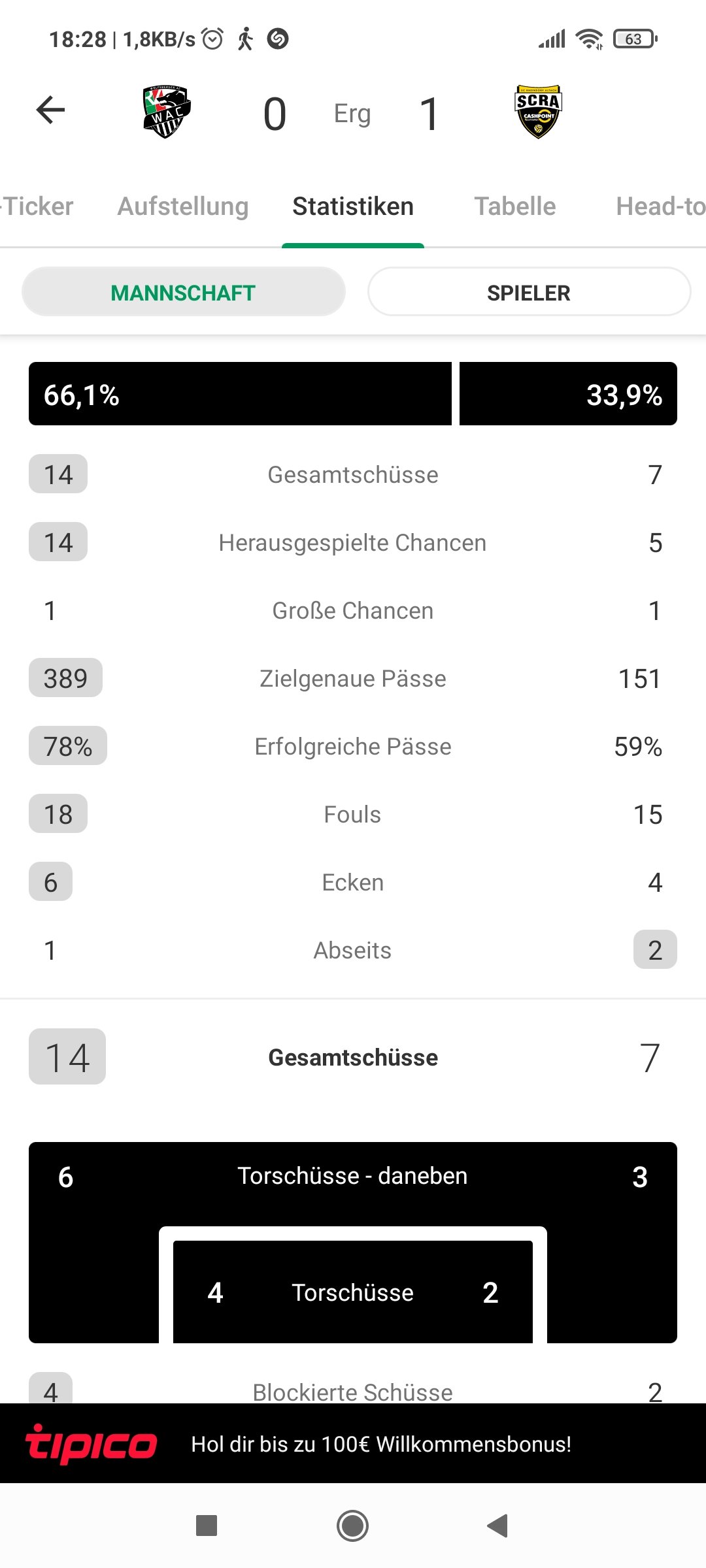The width and height of the screenshot is (706, 1568).
Task: Select the Statistiken tab
Action: coord(353,206)
